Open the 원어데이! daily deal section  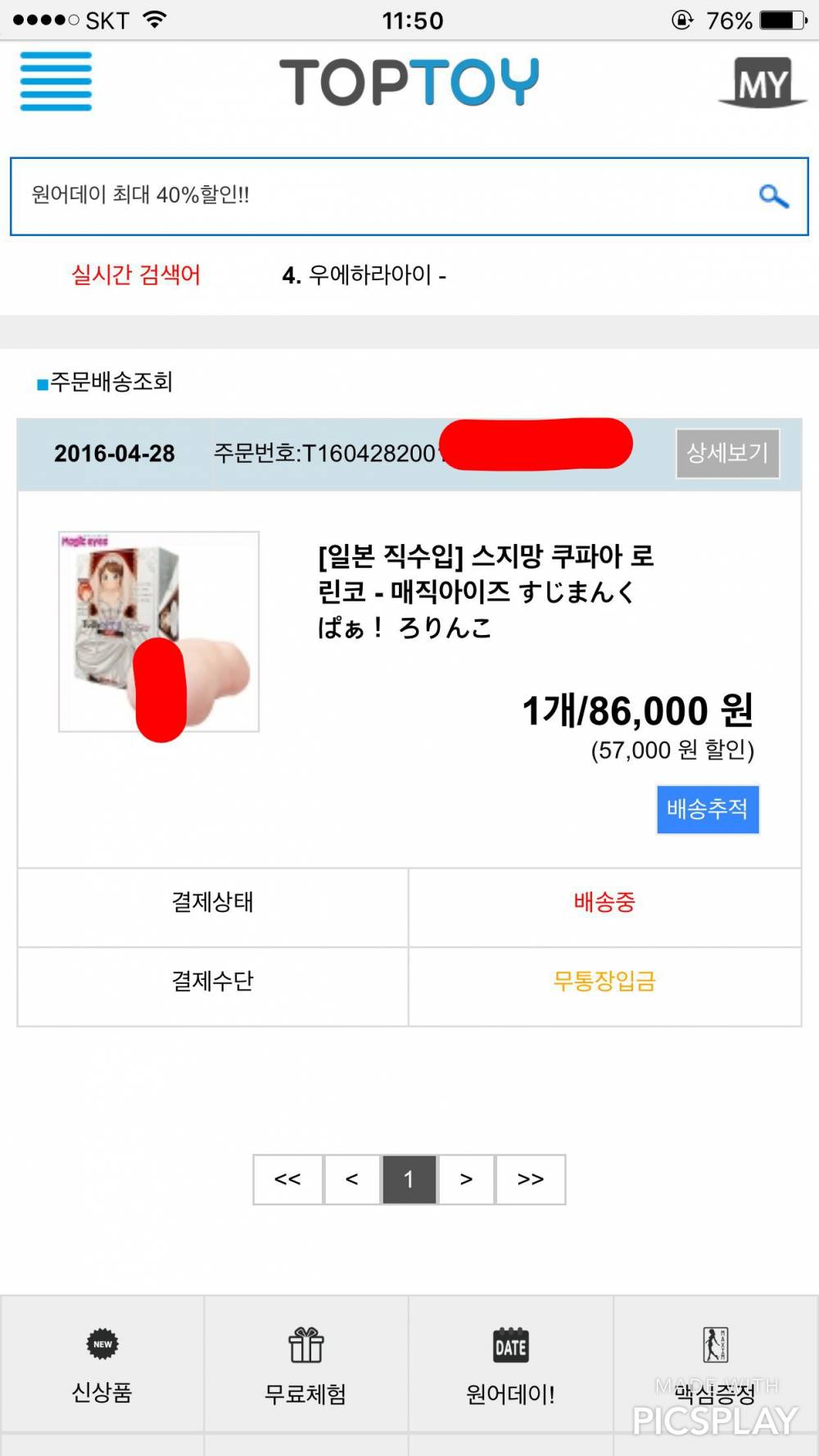click(511, 1363)
